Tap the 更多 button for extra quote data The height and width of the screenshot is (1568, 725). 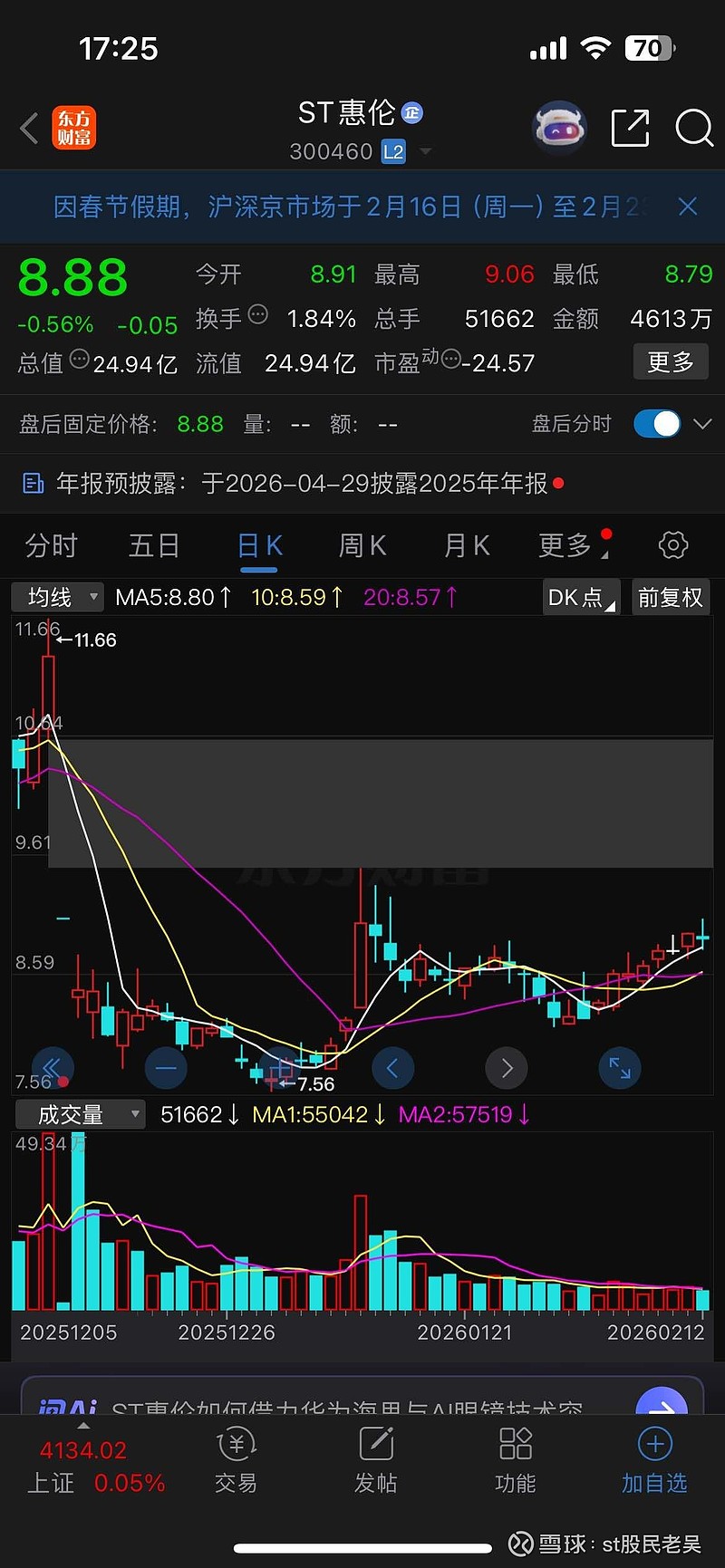pos(671,361)
